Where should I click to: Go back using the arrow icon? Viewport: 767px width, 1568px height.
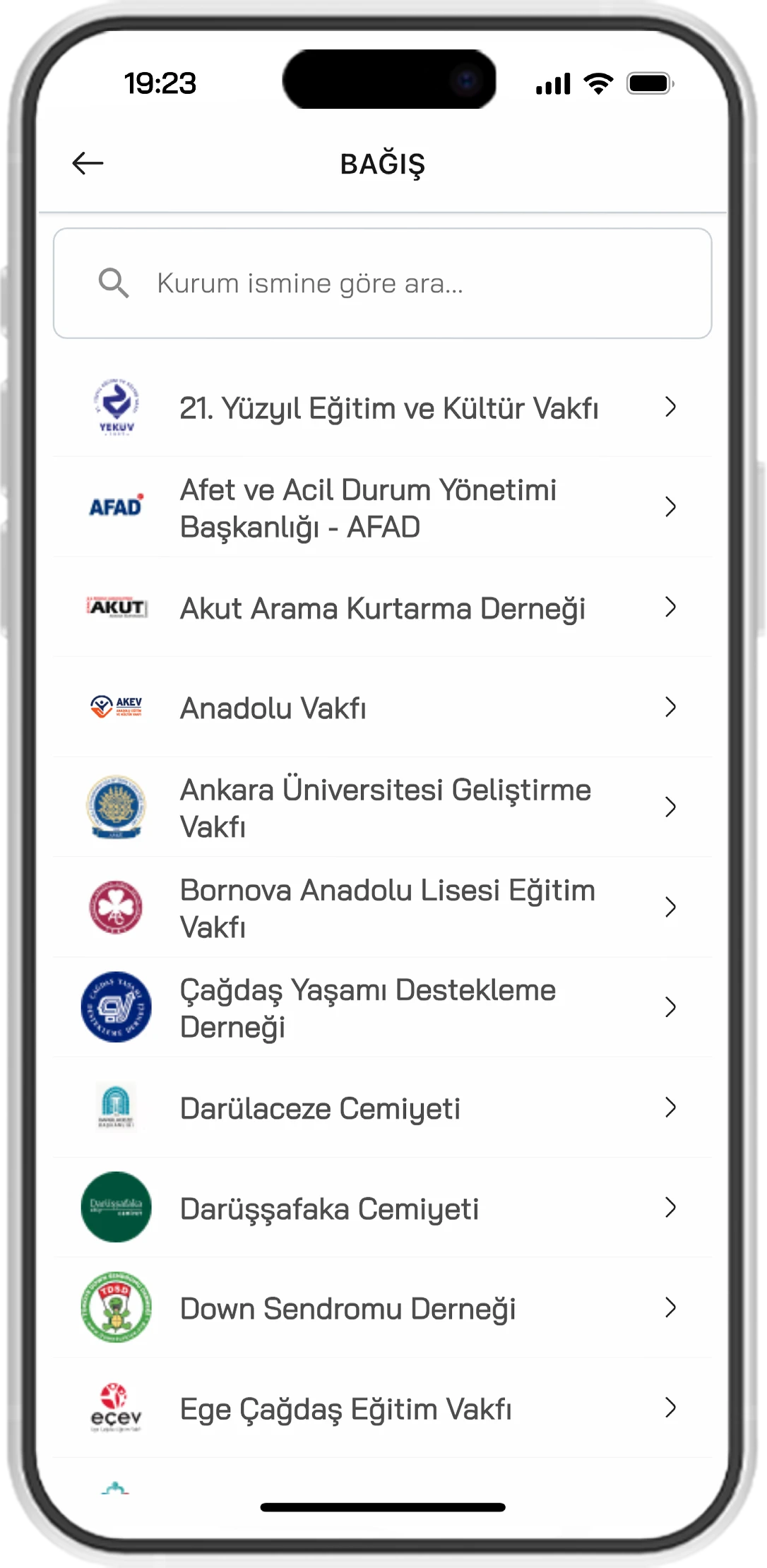click(x=88, y=163)
